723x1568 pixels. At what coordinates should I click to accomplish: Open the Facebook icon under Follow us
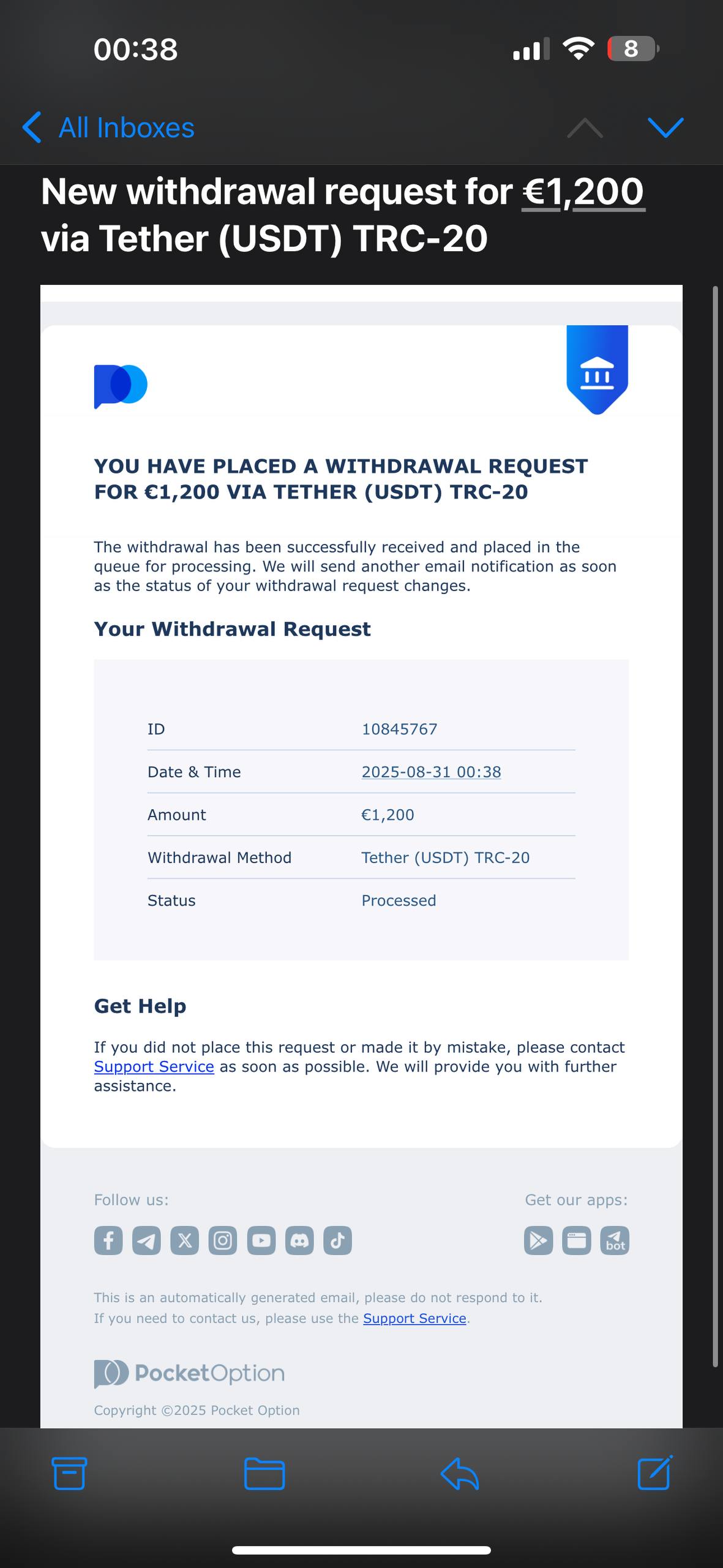108,1240
